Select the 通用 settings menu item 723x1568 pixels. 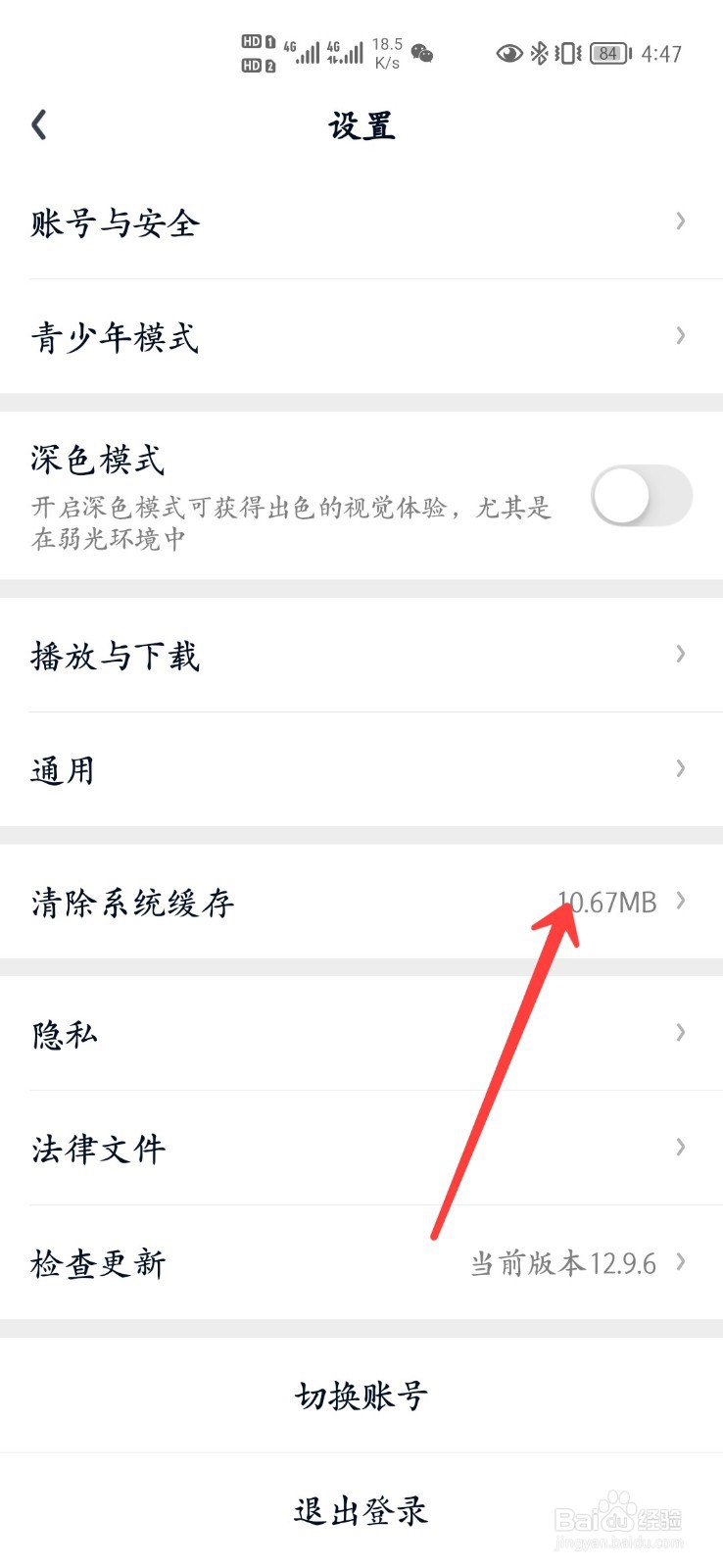click(361, 769)
